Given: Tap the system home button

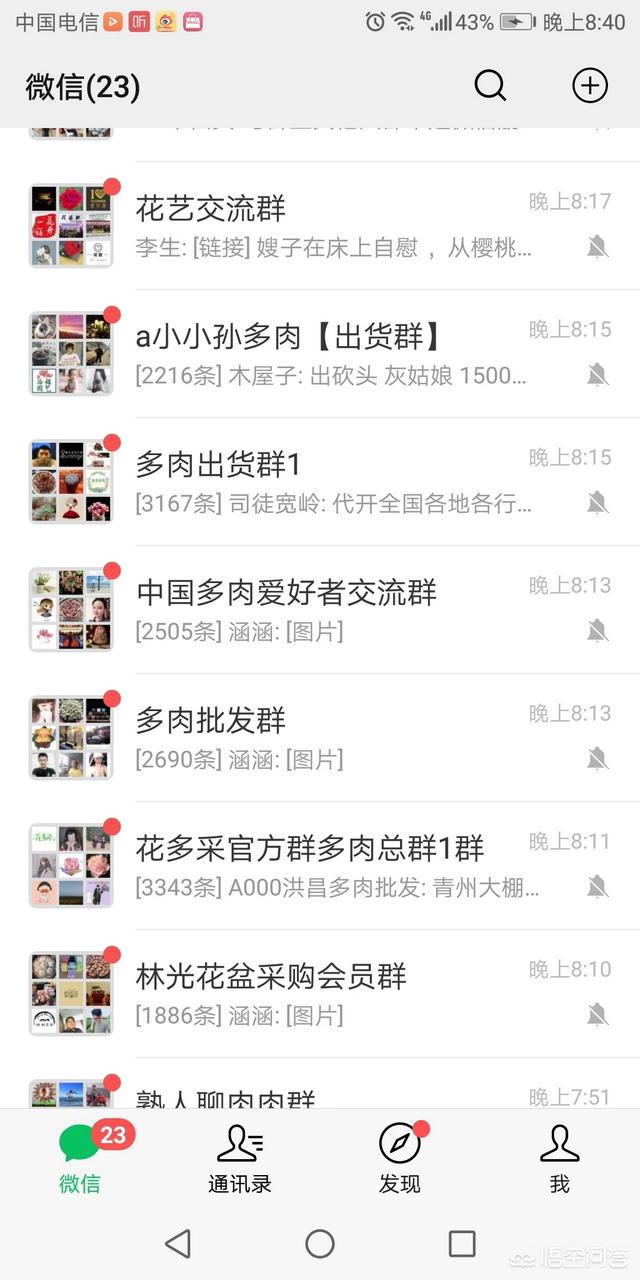Looking at the screenshot, I should tap(320, 1243).
